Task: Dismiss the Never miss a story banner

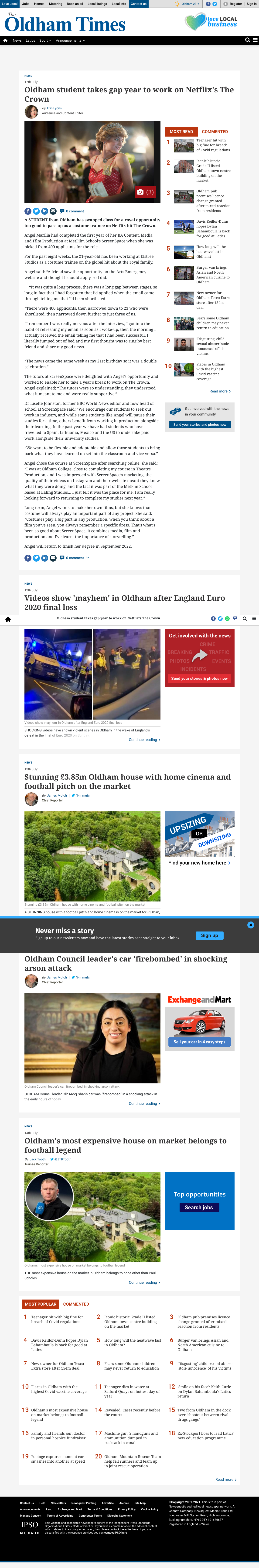Action: click(250, 925)
